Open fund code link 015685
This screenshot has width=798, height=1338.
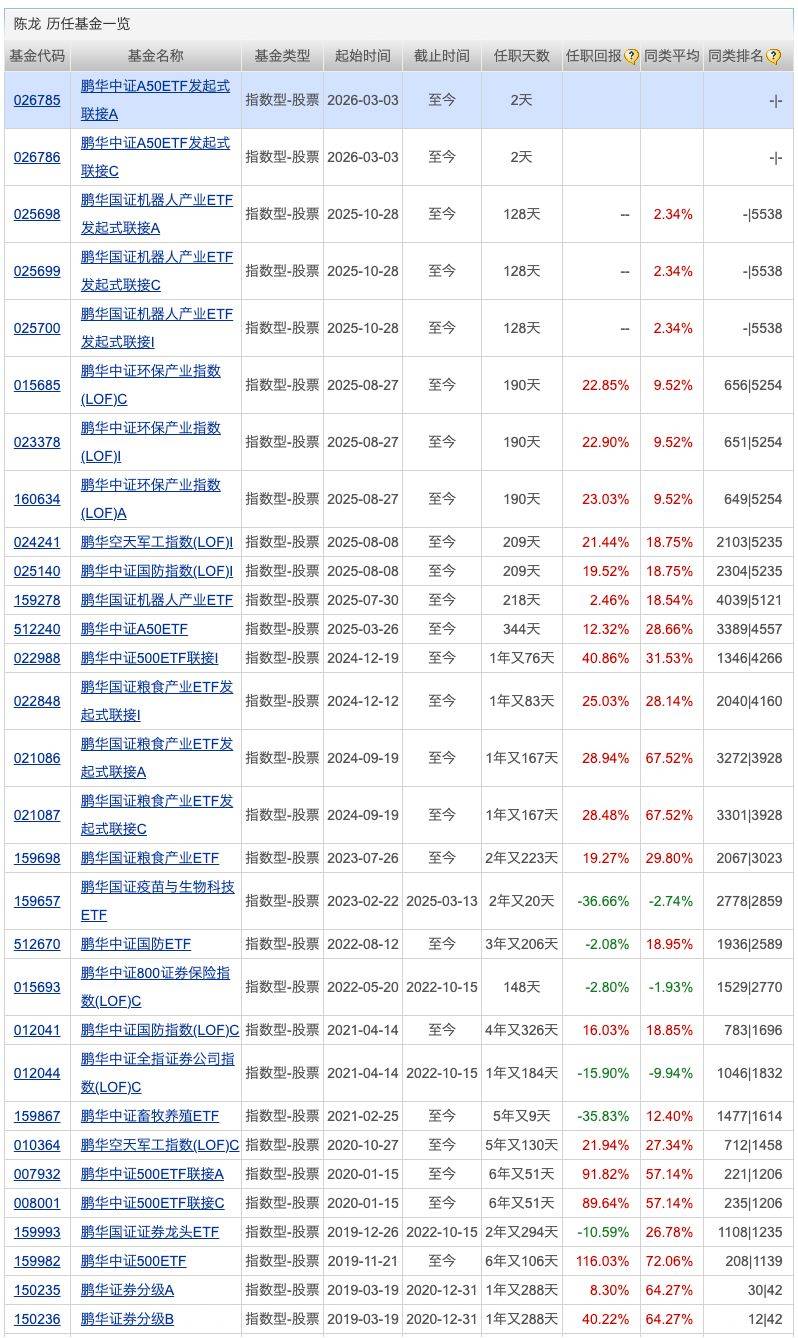click(37, 385)
